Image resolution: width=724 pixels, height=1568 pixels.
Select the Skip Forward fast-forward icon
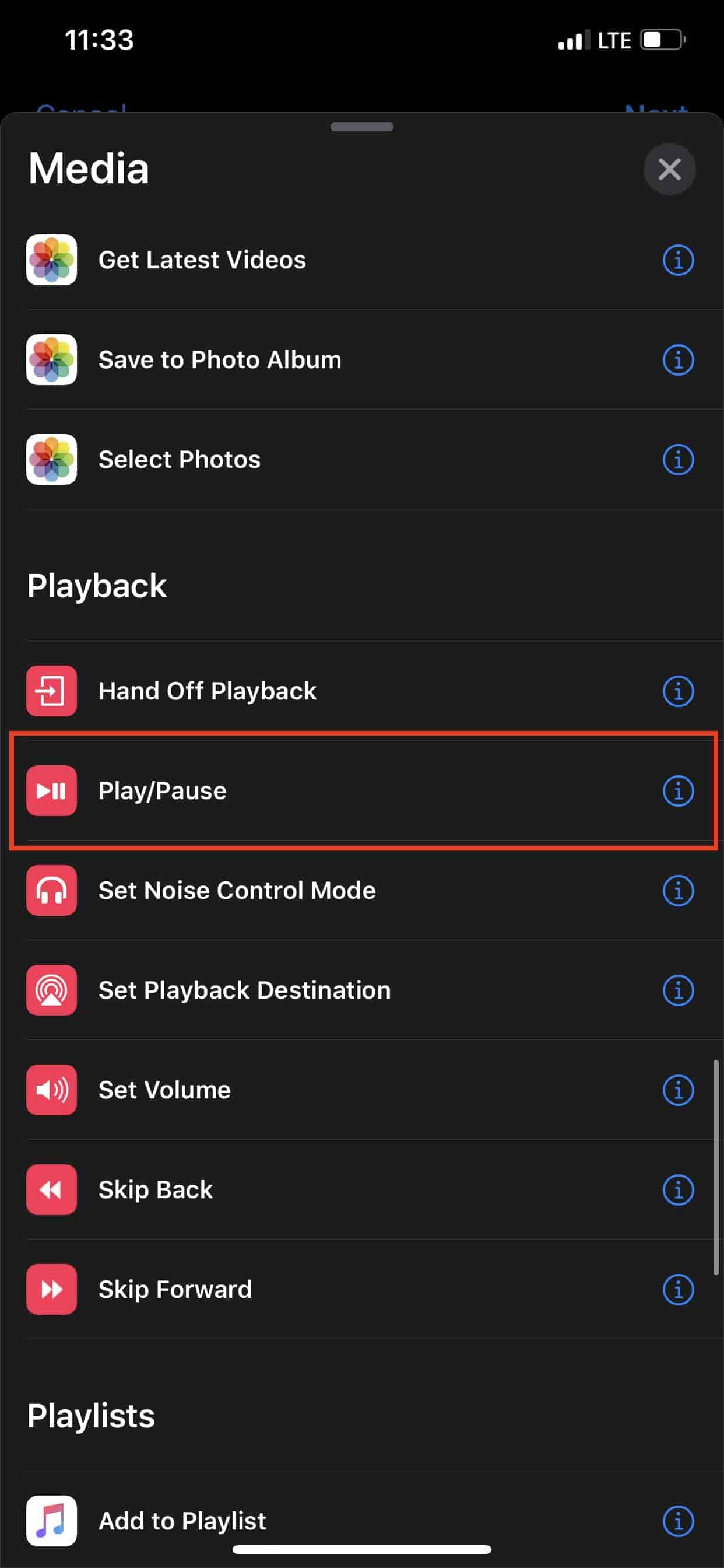click(51, 1290)
